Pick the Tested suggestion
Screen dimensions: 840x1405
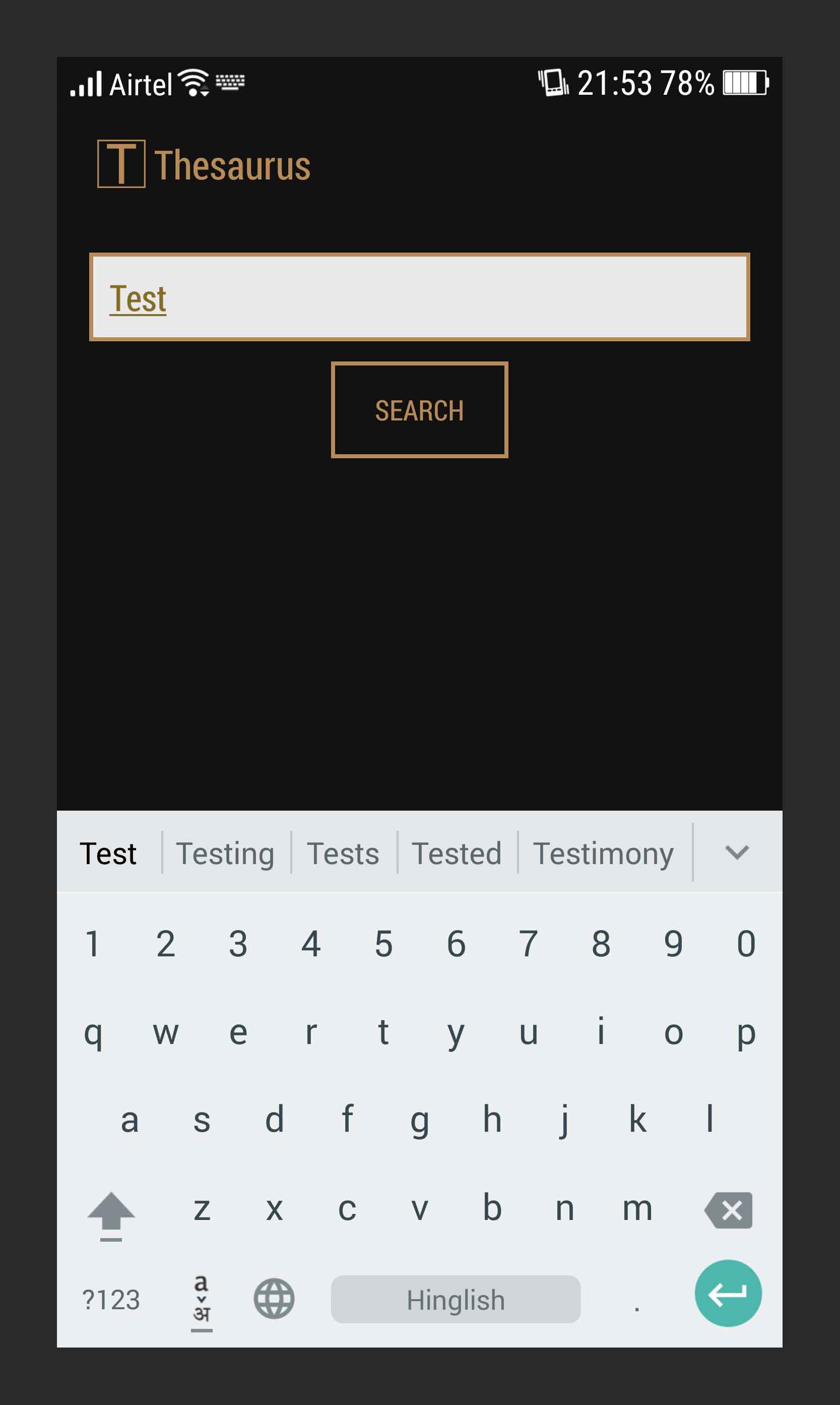coord(457,853)
